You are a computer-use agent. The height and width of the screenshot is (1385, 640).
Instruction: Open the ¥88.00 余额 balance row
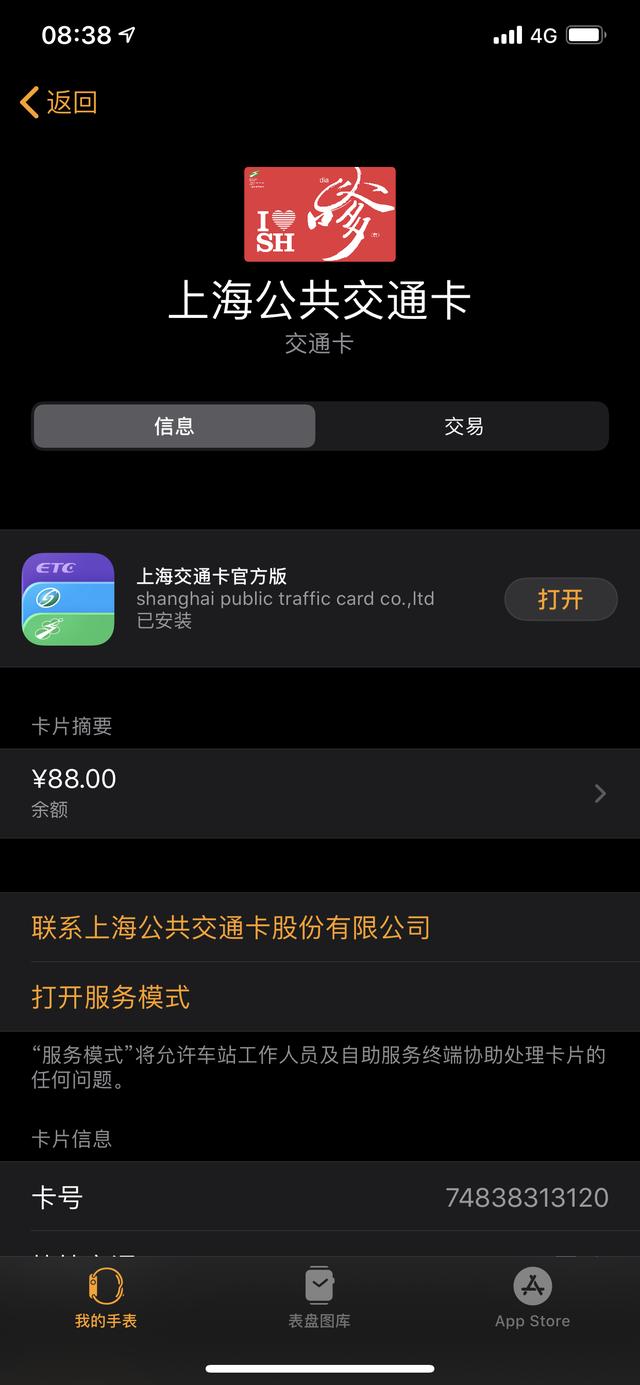pyautogui.click(x=319, y=793)
